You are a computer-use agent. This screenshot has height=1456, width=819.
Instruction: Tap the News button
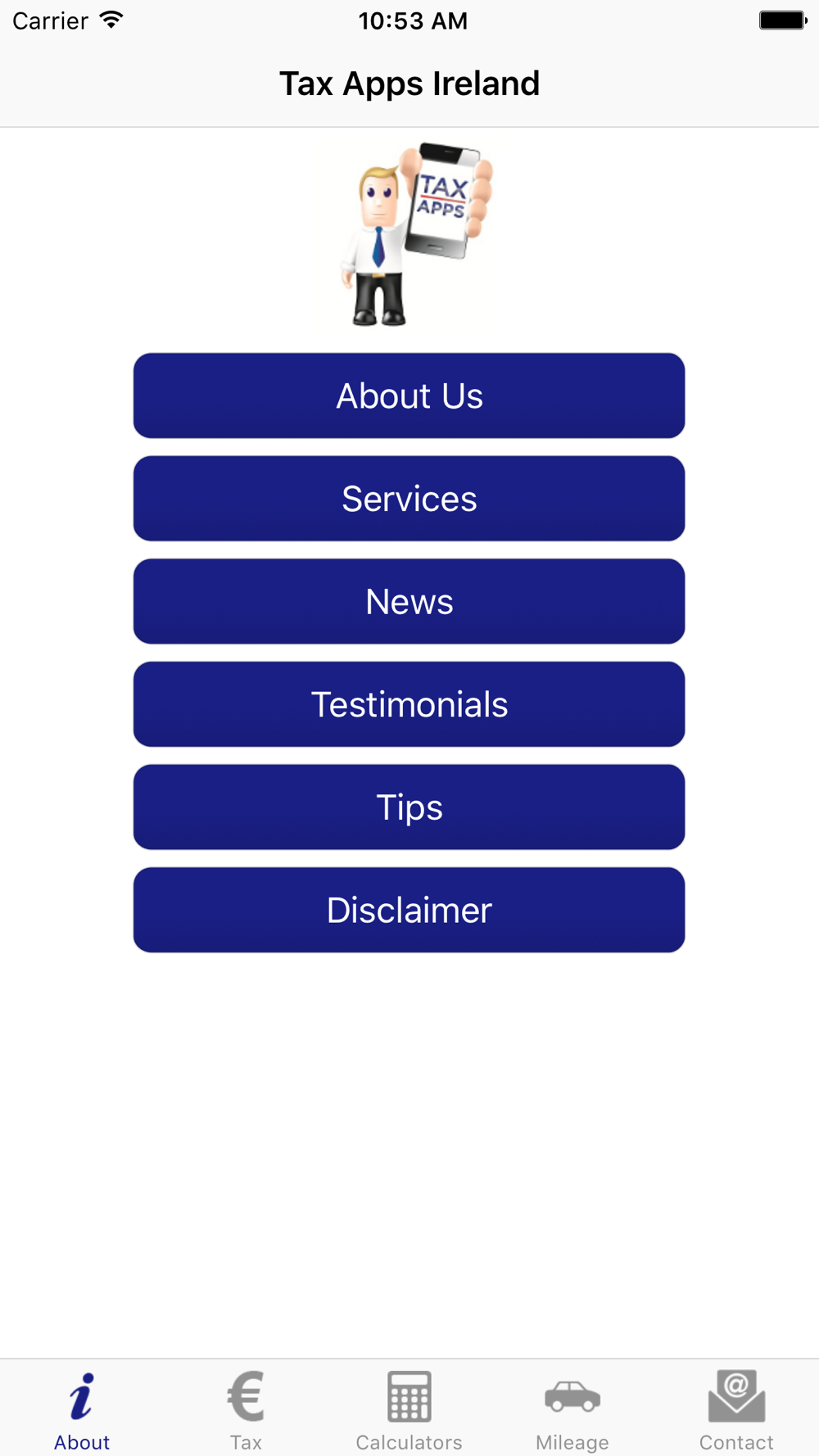409,602
